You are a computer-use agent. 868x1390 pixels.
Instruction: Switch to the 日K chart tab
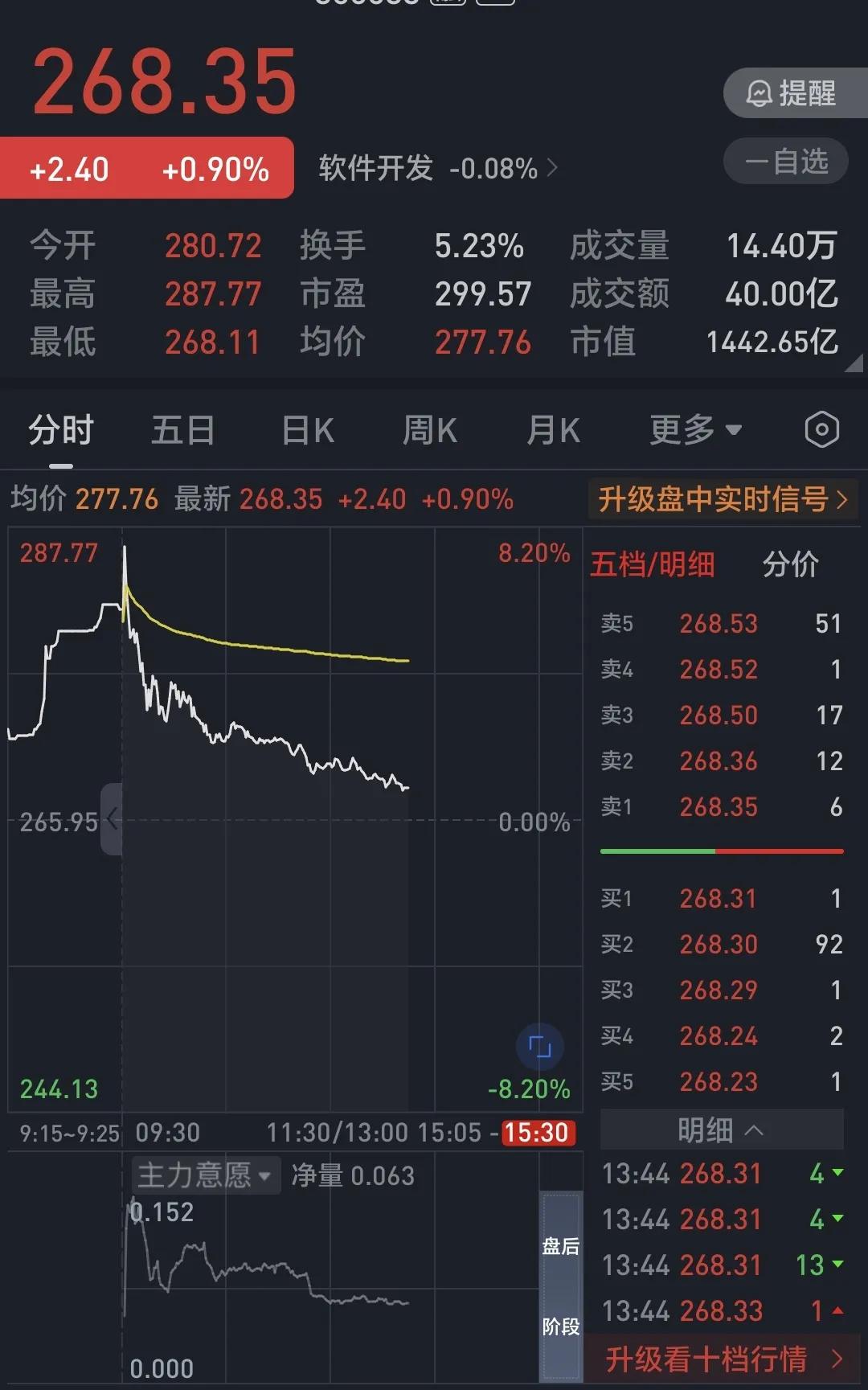pos(308,430)
